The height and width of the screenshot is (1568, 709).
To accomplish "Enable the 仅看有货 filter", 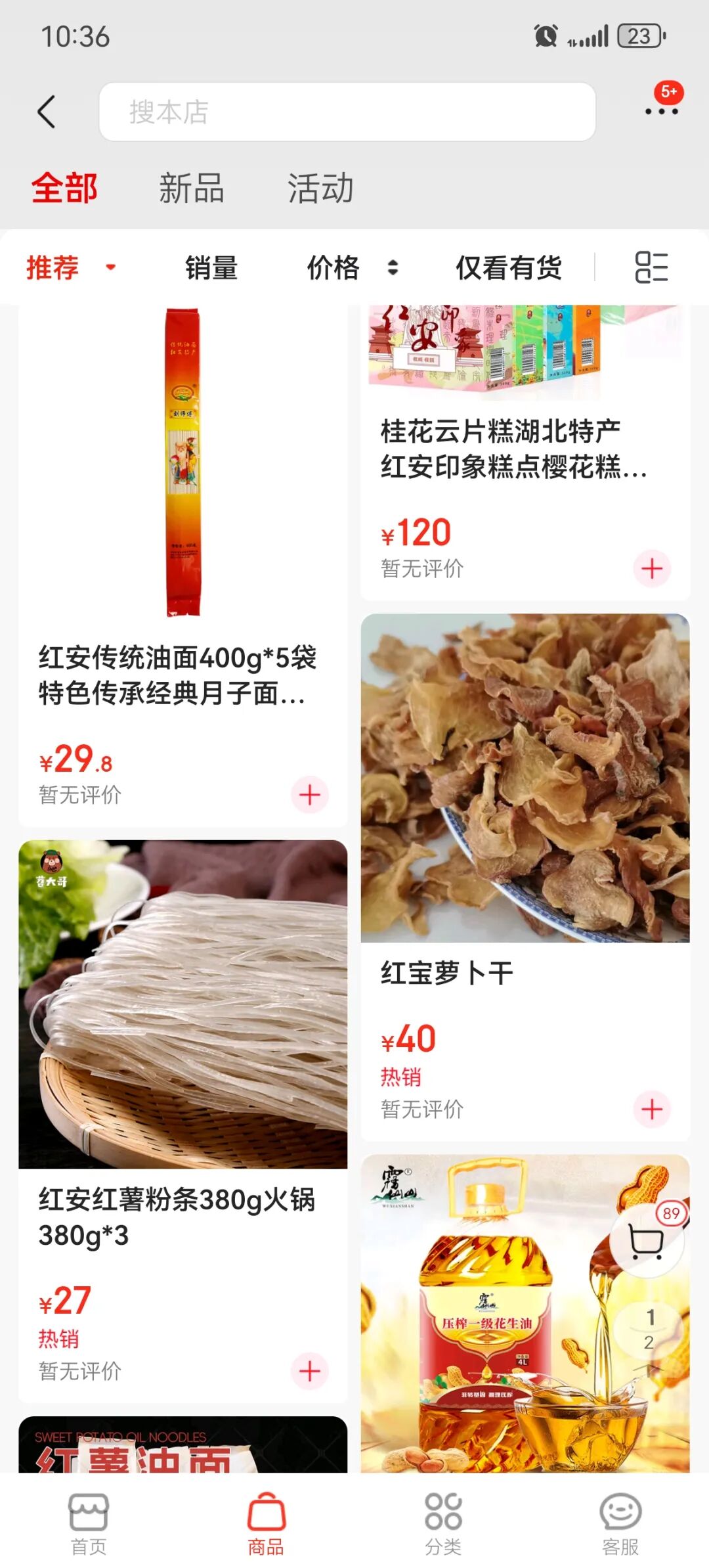I will pos(509,267).
